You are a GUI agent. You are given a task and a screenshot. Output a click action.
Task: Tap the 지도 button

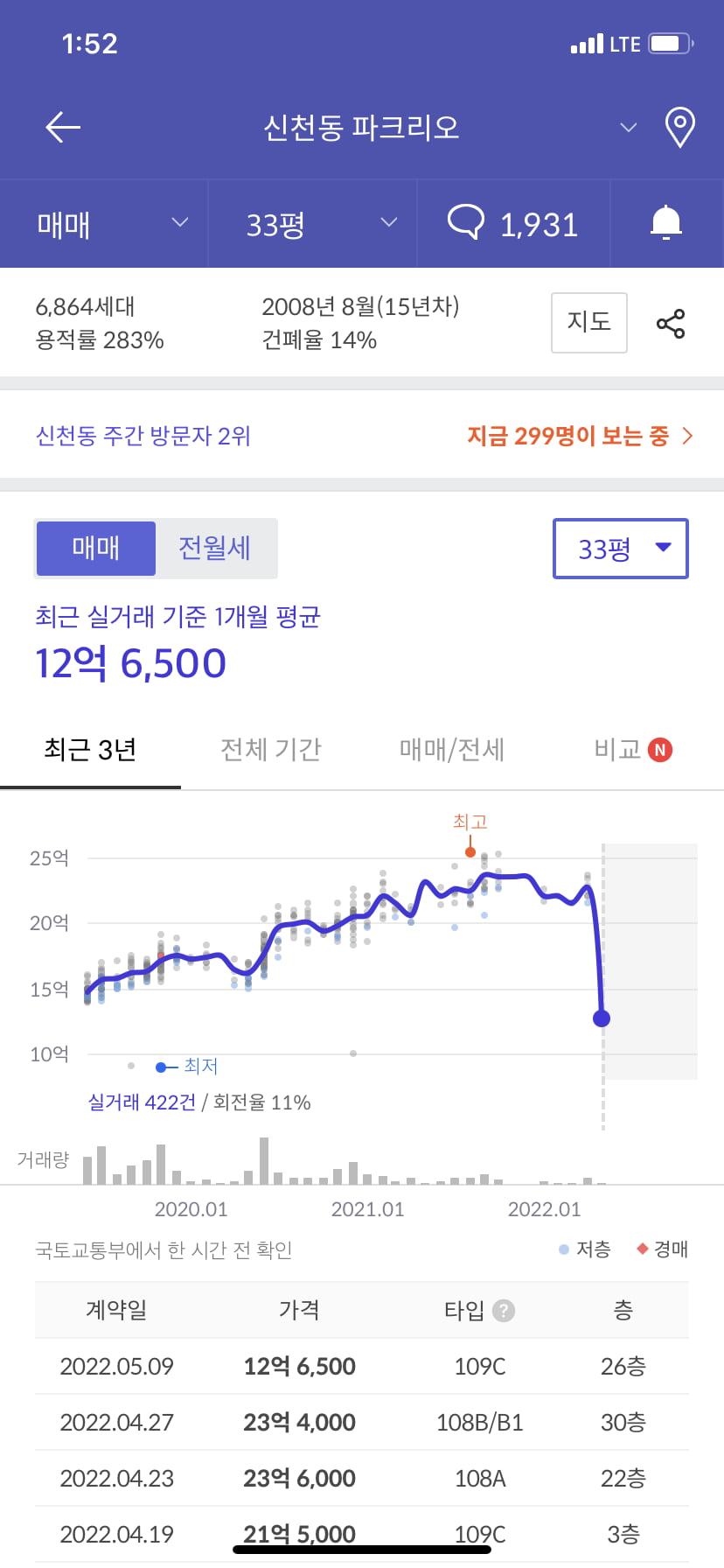click(588, 322)
